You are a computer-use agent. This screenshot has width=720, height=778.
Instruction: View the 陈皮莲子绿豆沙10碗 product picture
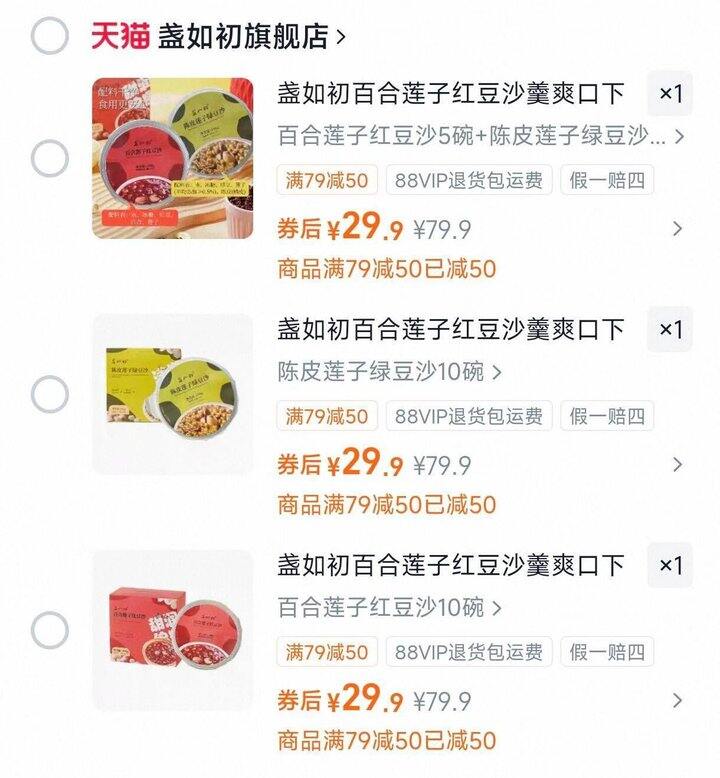[173, 394]
